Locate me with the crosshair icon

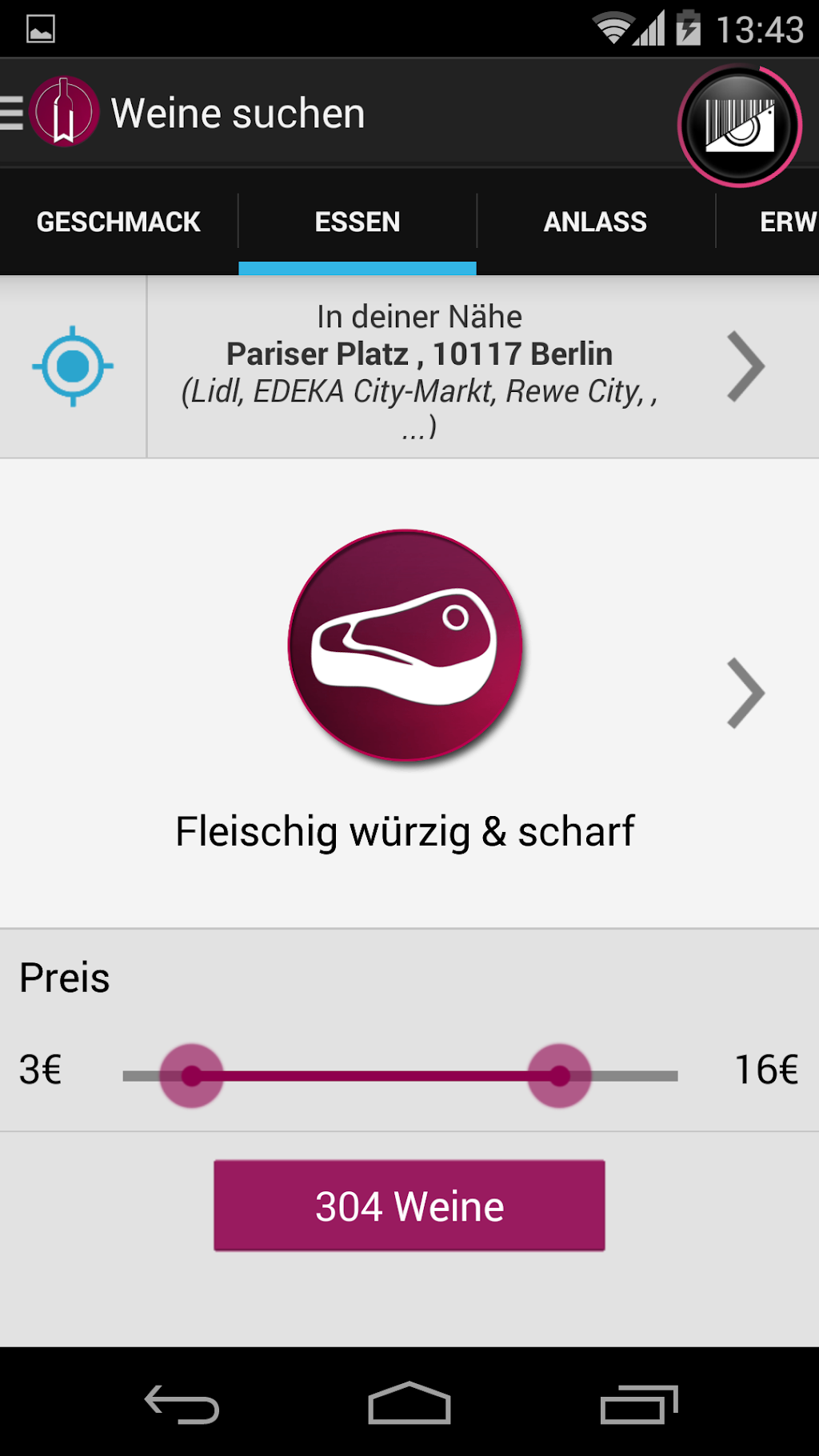tap(73, 366)
